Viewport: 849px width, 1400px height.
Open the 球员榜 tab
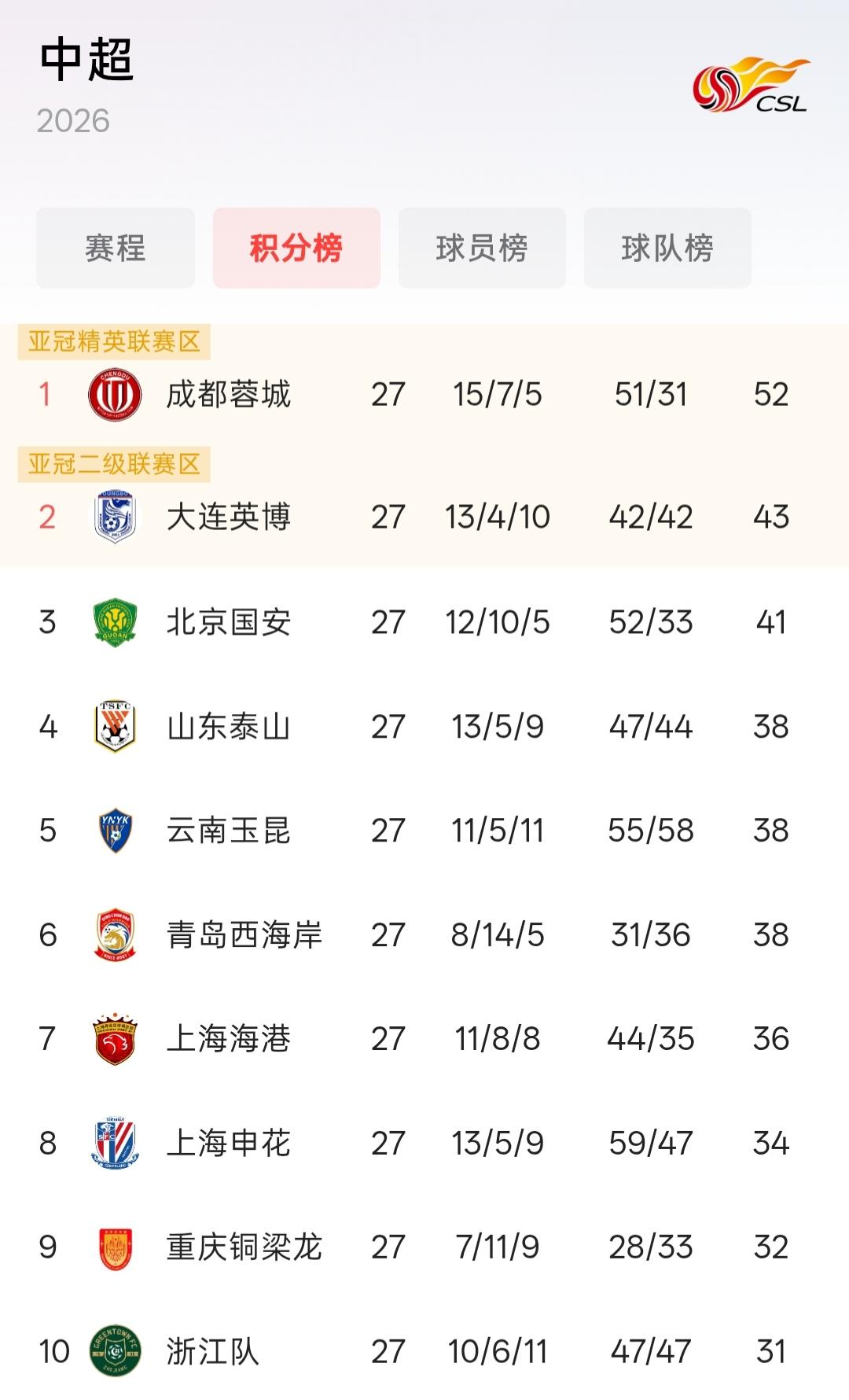pyautogui.click(x=482, y=248)
